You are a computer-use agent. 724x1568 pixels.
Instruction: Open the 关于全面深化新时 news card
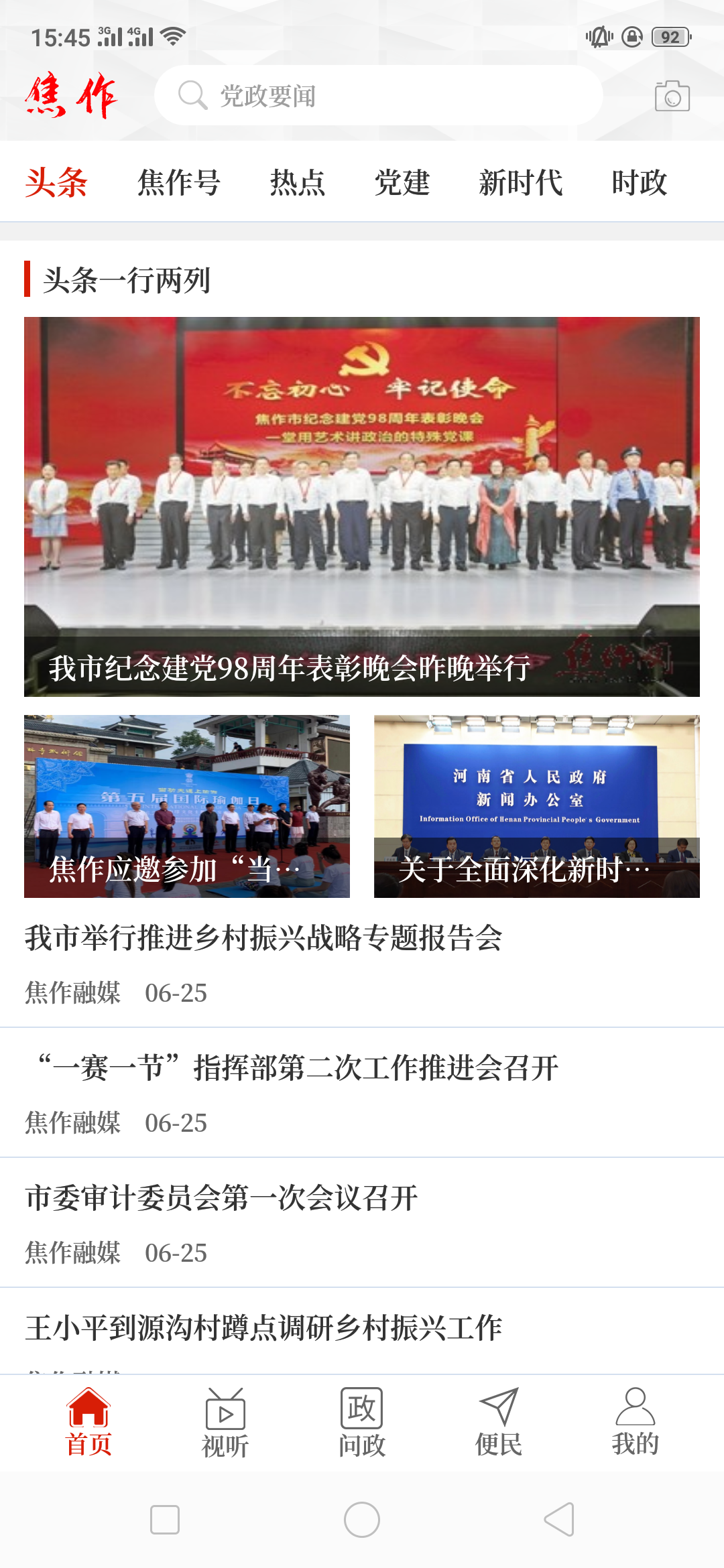click(x=537, y=806)
